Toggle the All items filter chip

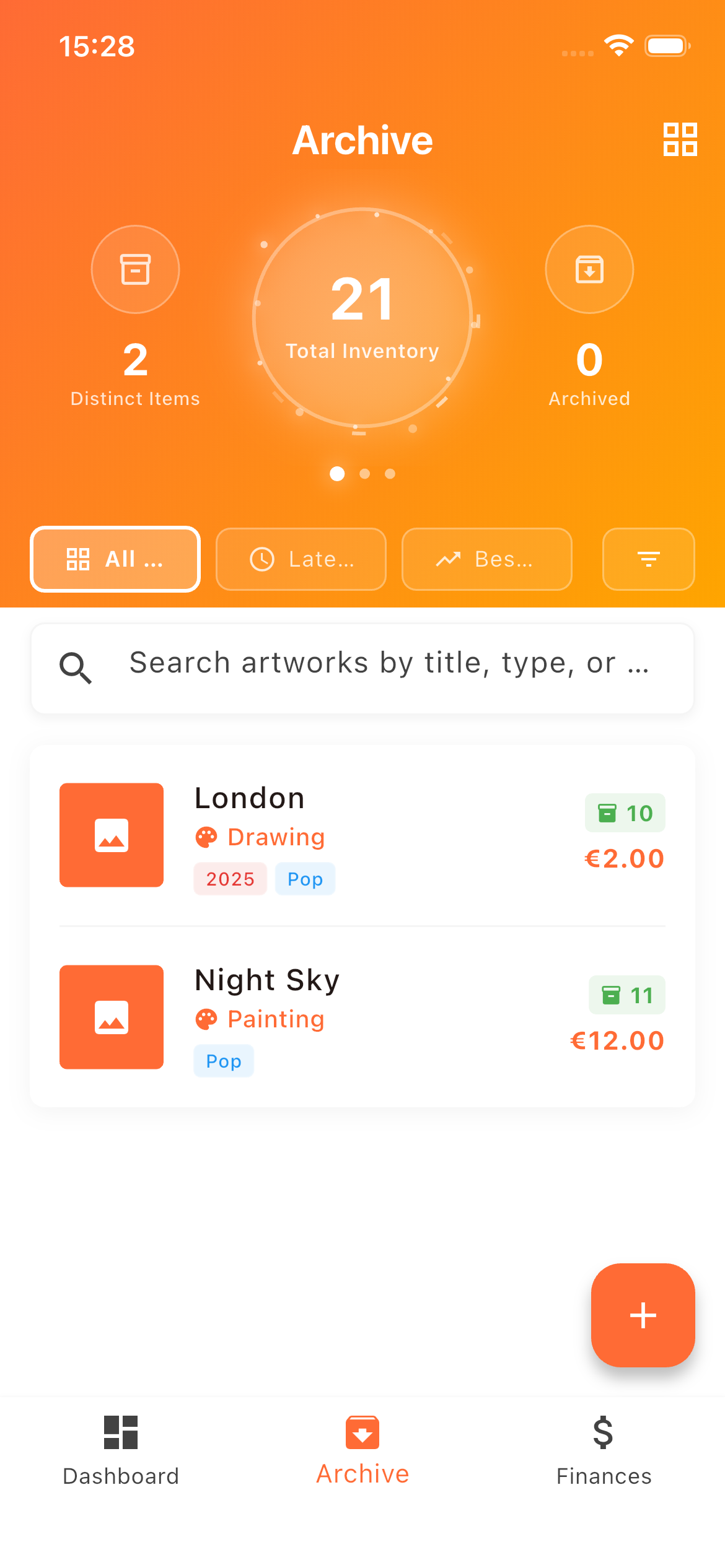pyautogui.click(x=115, y=559)
